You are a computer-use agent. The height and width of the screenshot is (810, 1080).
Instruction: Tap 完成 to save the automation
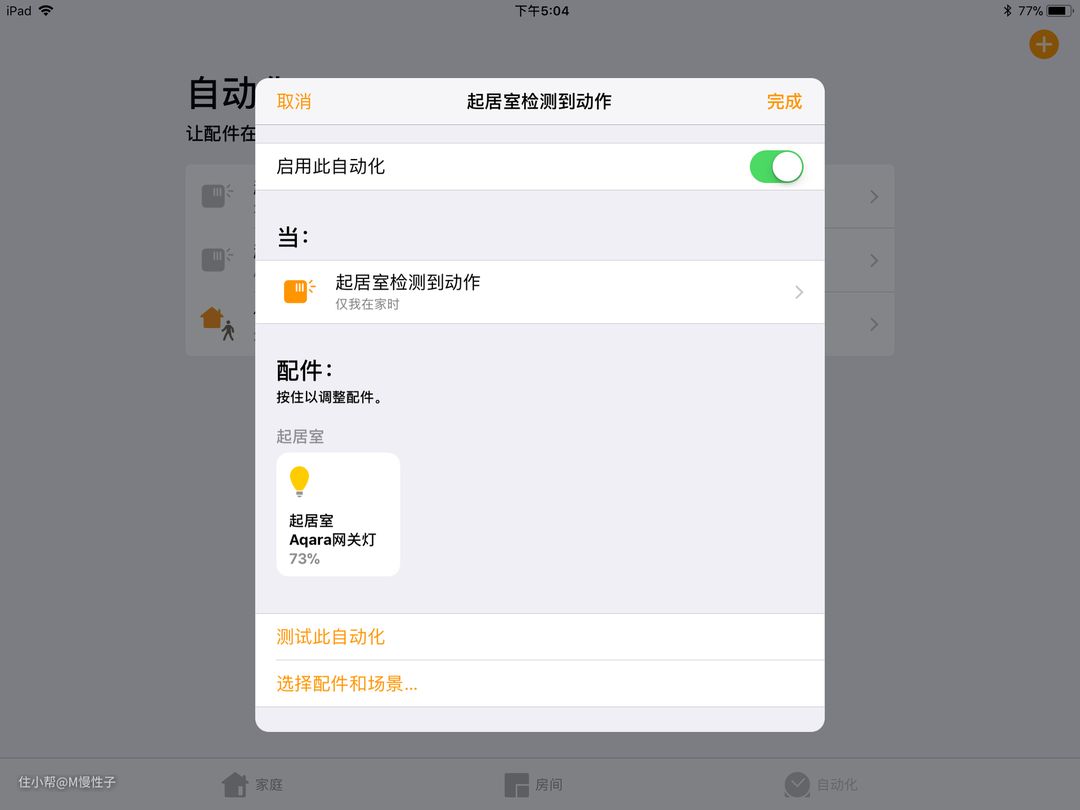point(784,101)
